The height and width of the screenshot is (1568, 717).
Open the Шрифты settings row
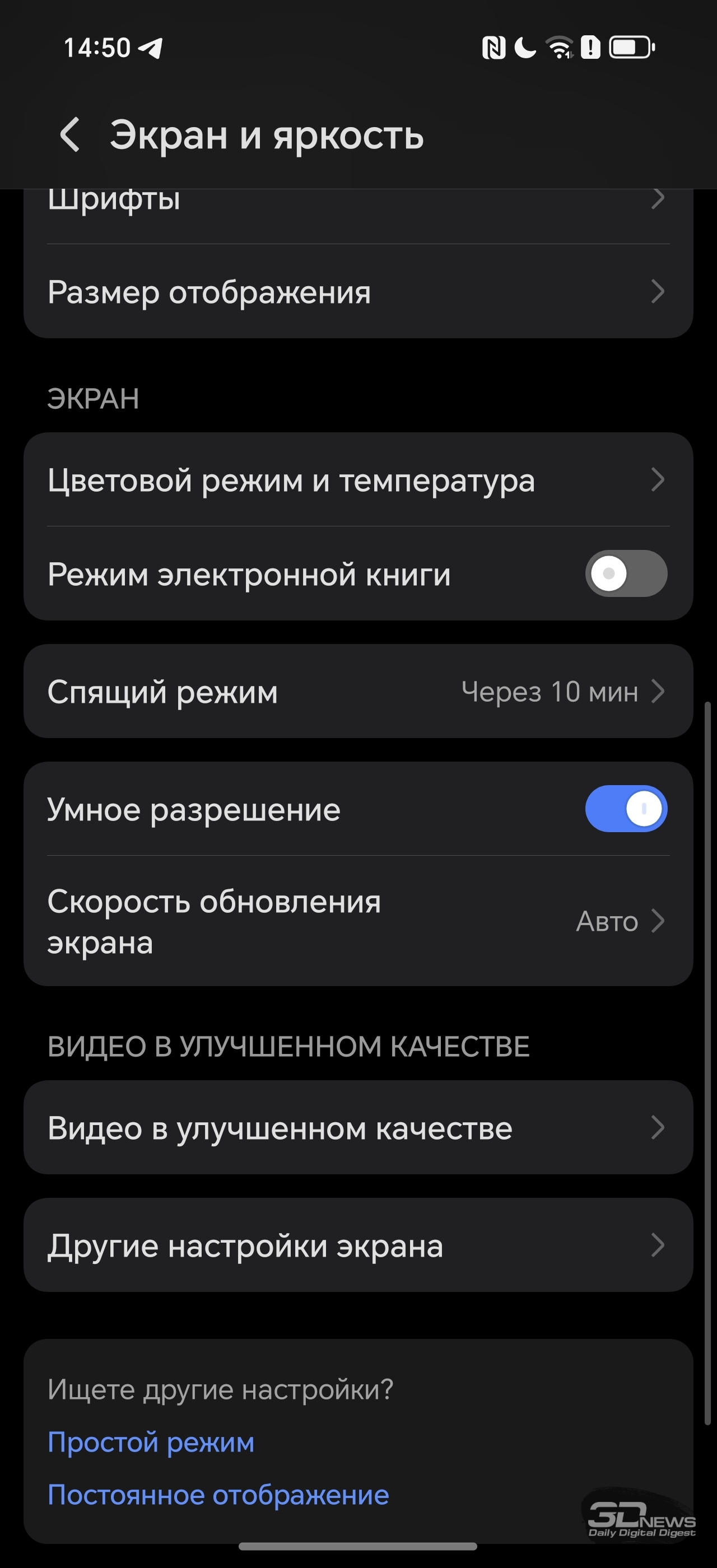click(x=358, y=217)
